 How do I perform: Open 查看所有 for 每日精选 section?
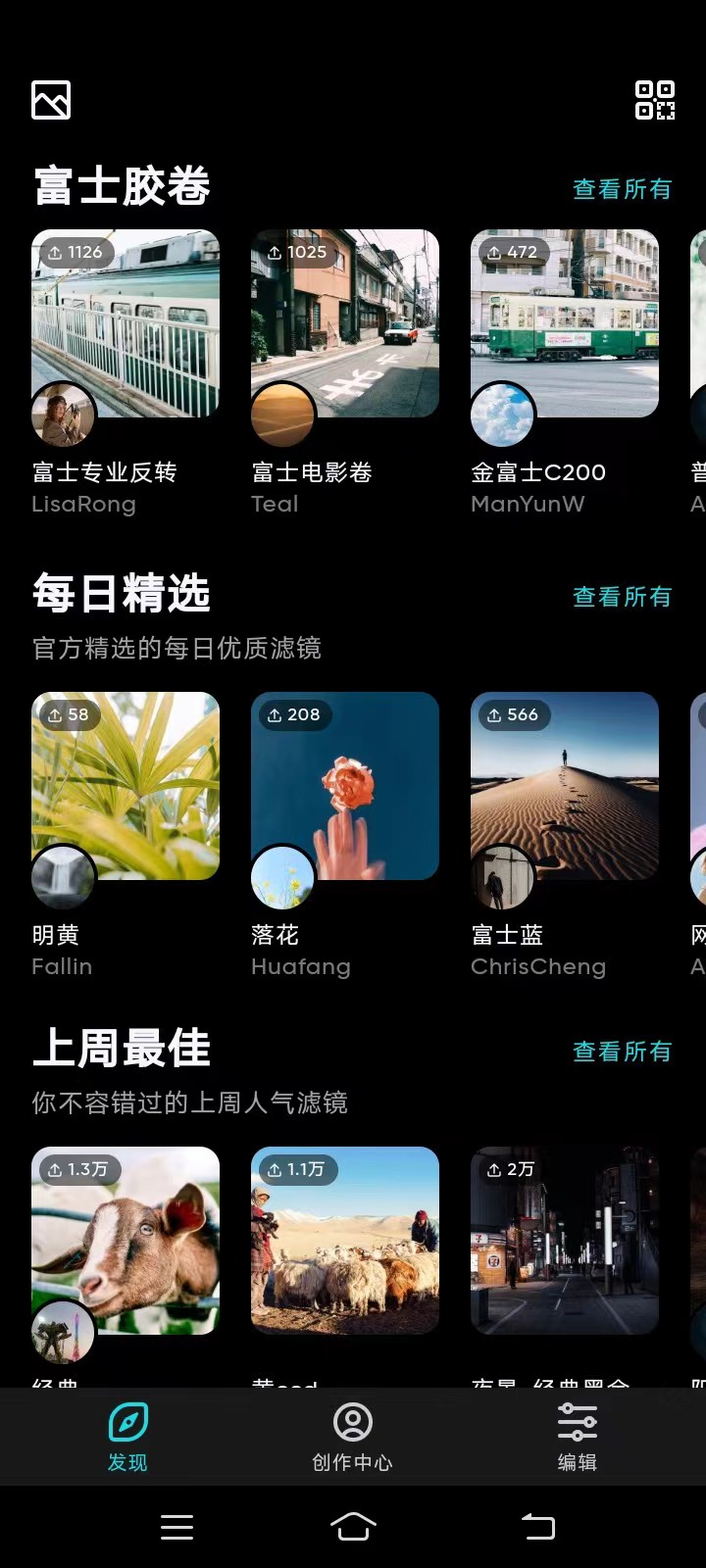click(x=621, y=597)
